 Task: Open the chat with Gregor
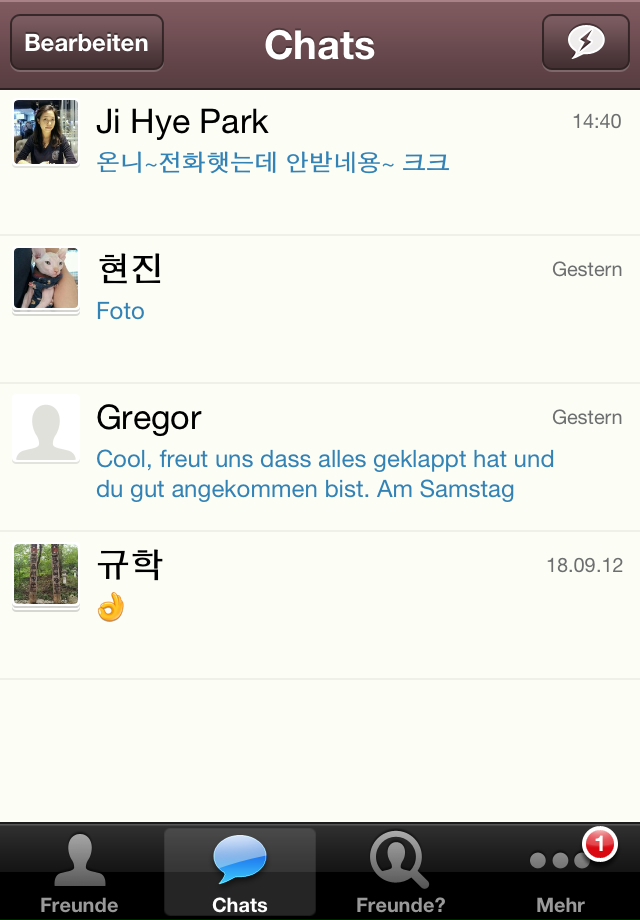320,457
